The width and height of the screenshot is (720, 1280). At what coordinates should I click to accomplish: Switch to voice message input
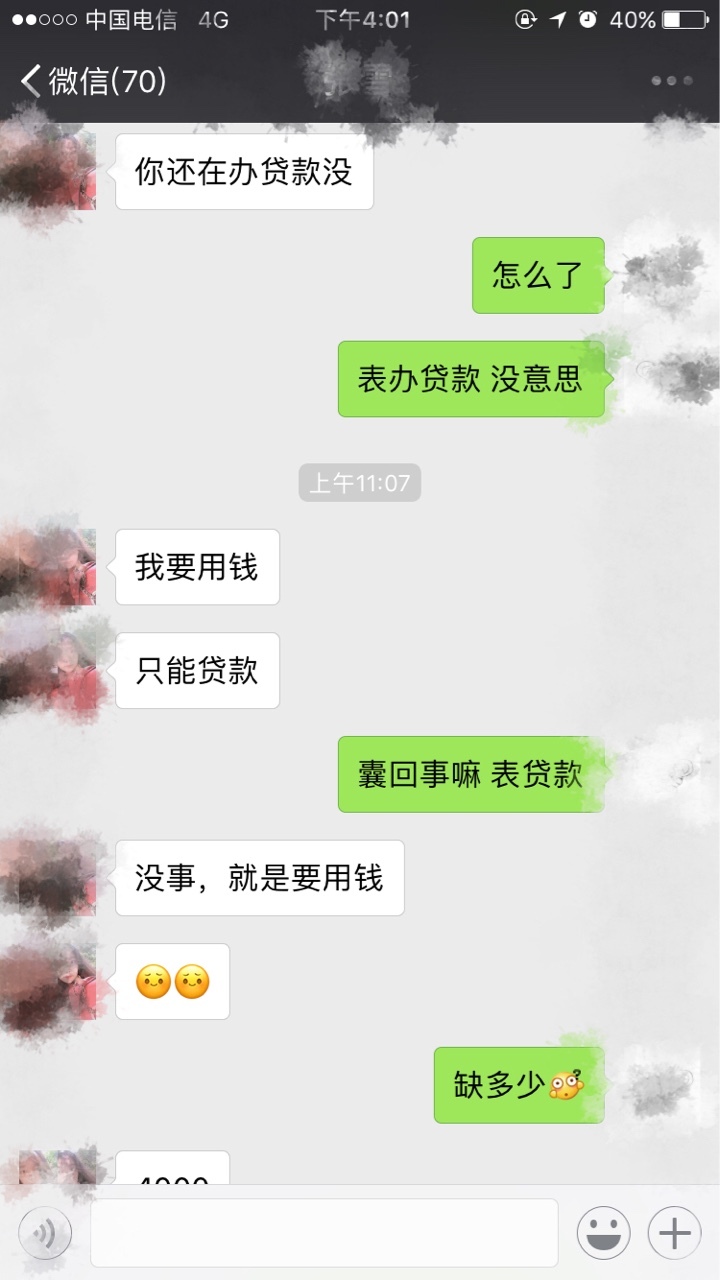click(x=45, y=1233)
